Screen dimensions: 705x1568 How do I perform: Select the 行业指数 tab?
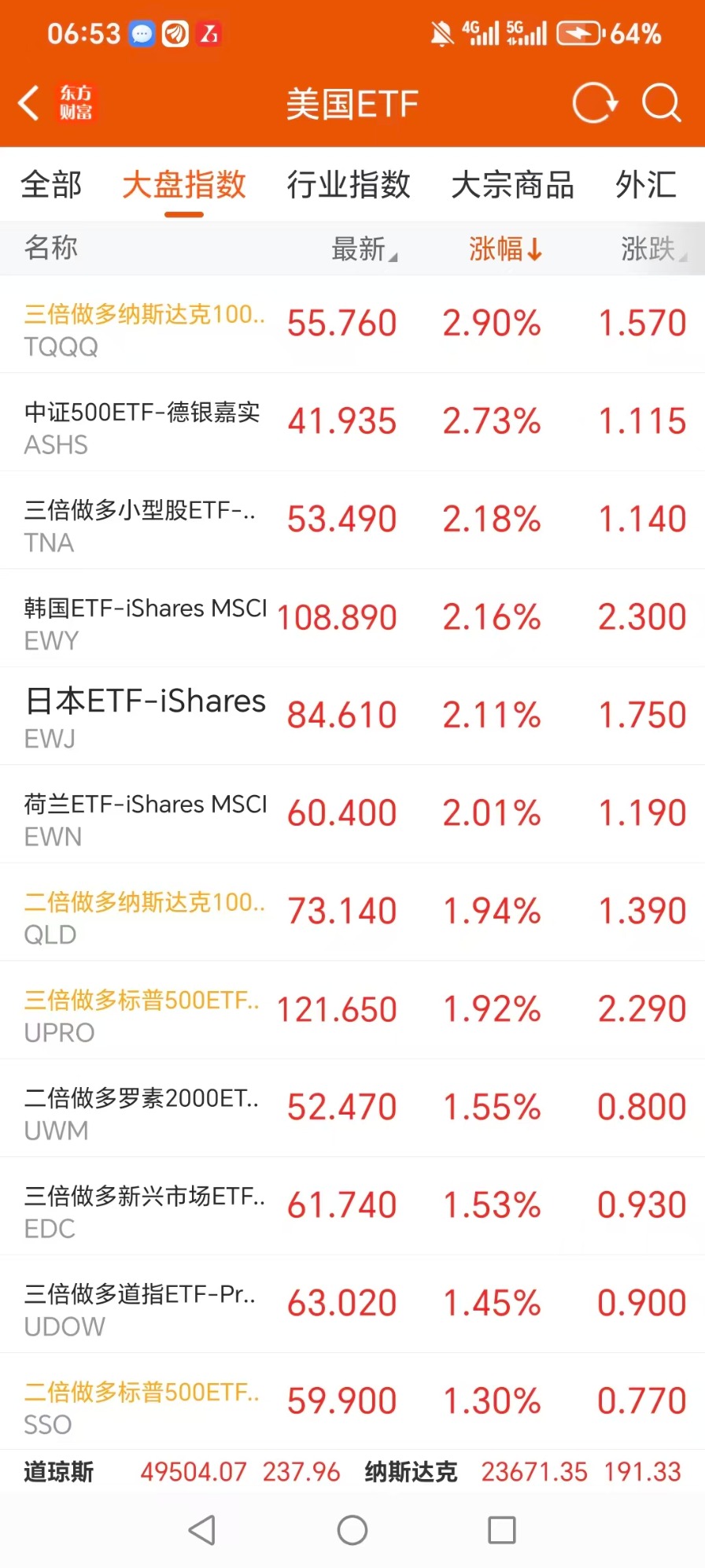coord(349,185)
